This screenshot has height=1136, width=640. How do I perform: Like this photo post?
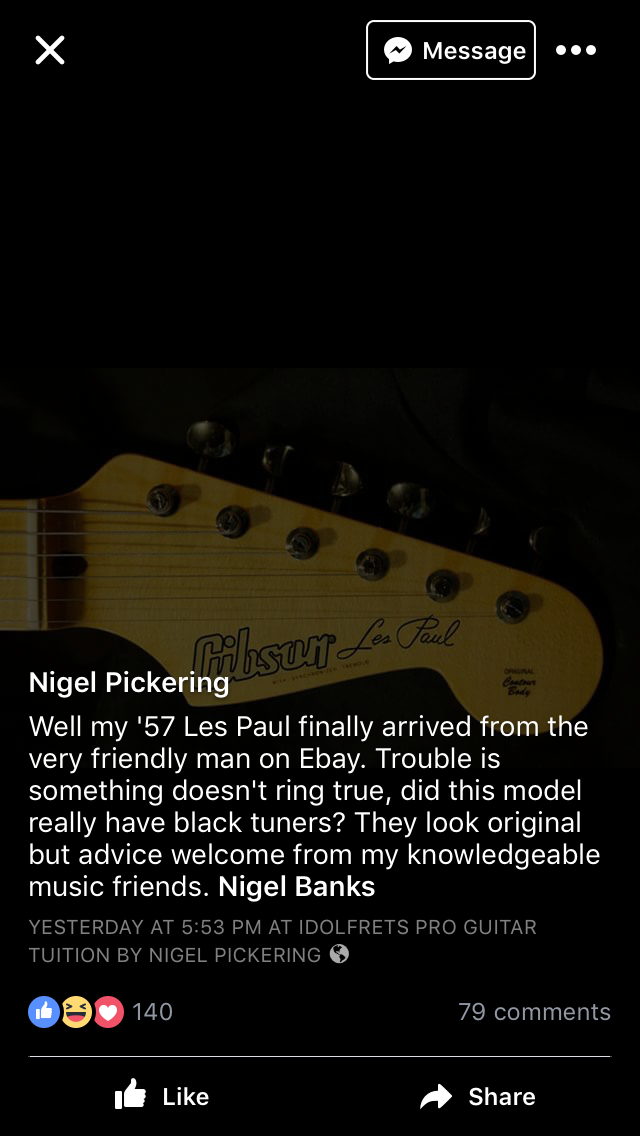pyautogui.click(x=162, y=1097)
